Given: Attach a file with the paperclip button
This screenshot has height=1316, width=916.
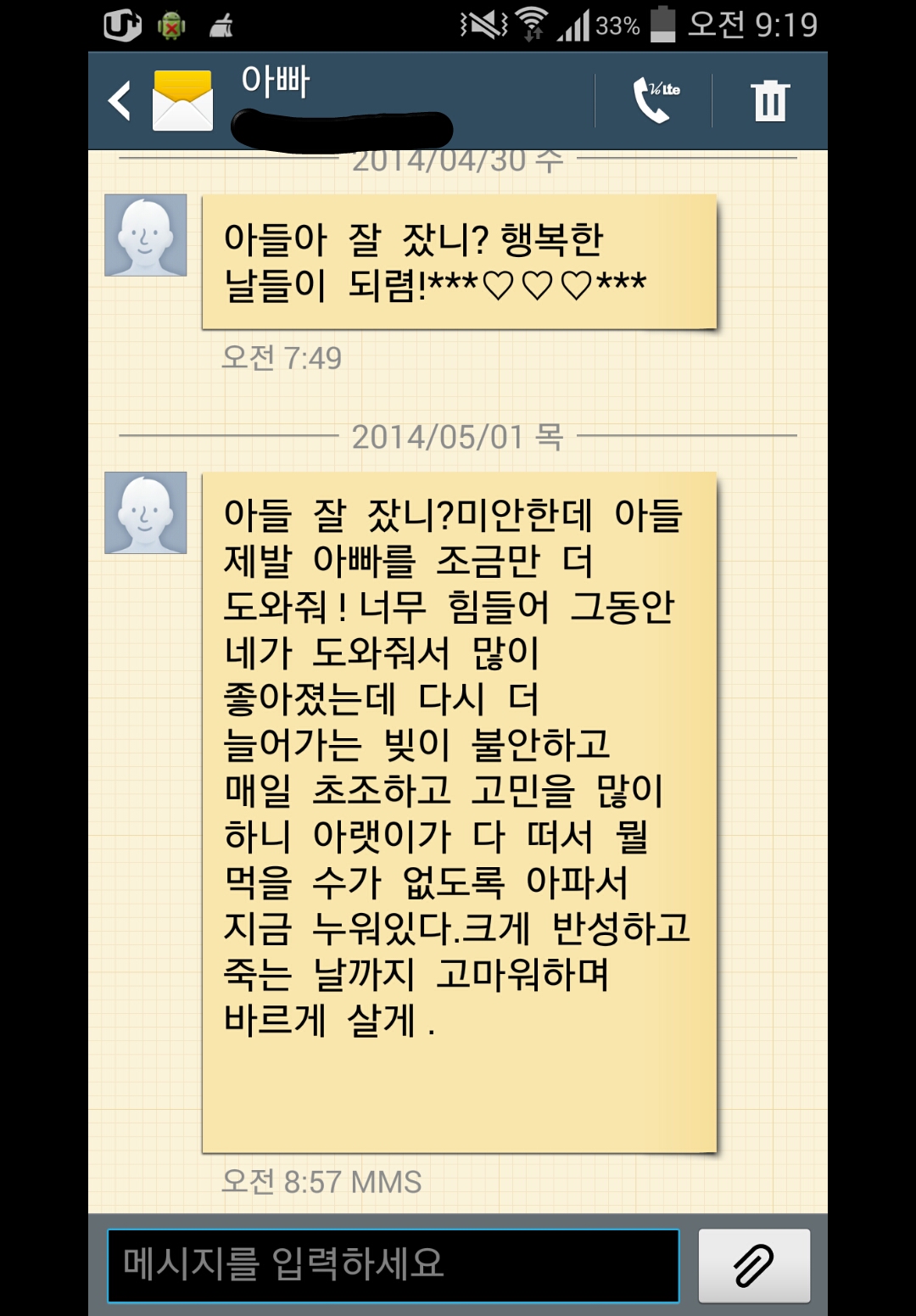Looking at the screenshot, I should (754, 1265).
